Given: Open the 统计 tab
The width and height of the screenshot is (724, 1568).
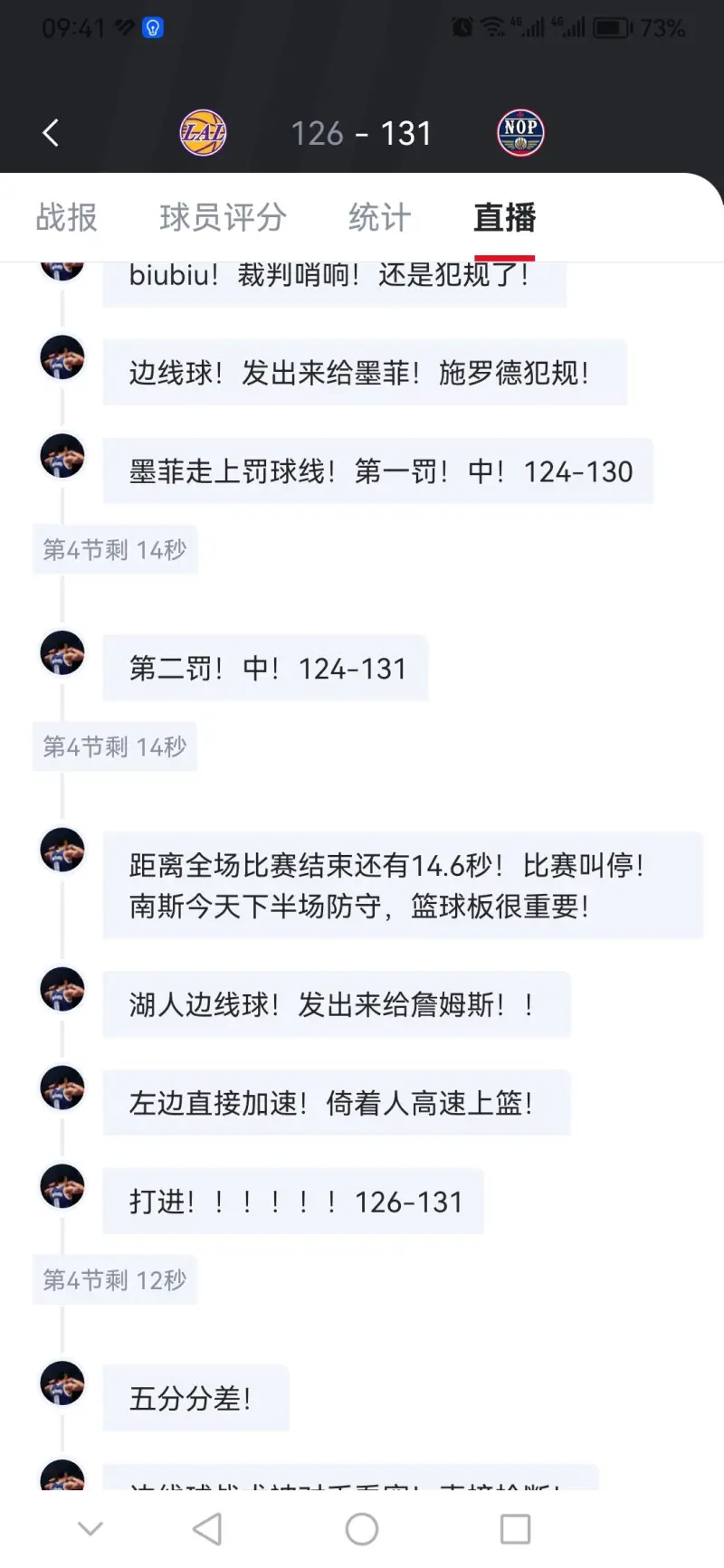Looking at the screenshot, I should (x=380, y=217).
